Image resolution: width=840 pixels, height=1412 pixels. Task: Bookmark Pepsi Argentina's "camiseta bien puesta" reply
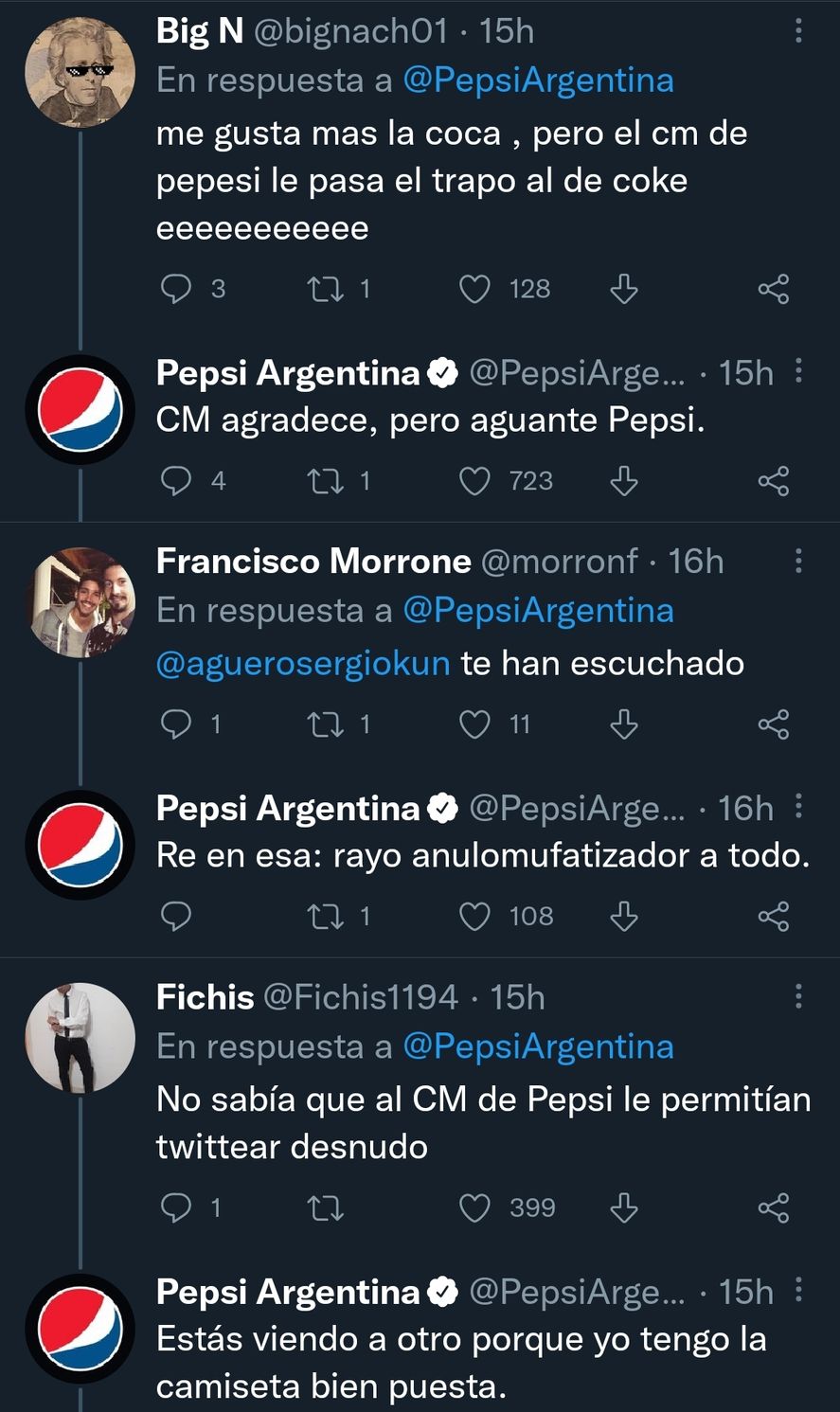tap(622, 1407)
